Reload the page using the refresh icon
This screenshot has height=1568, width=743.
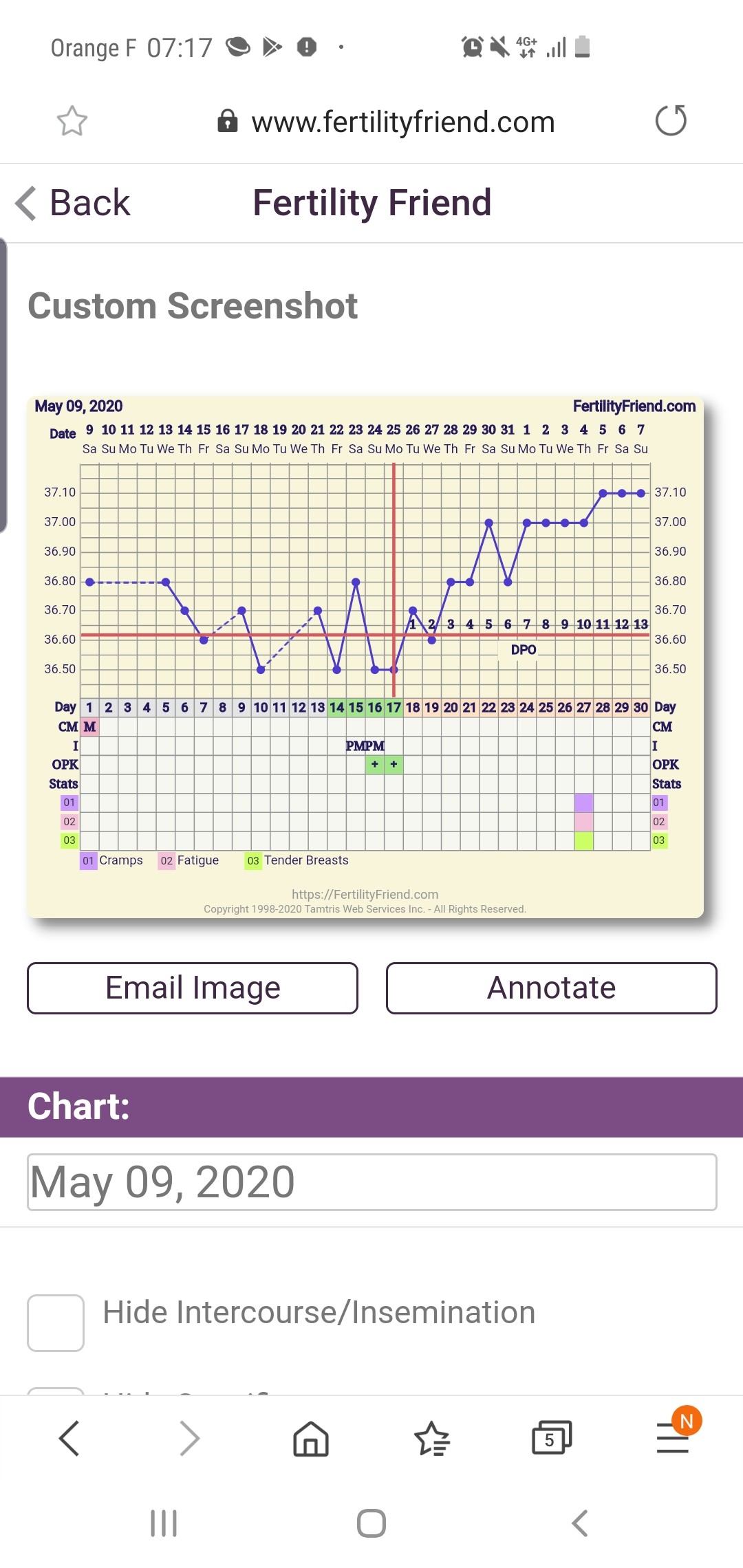671,121
